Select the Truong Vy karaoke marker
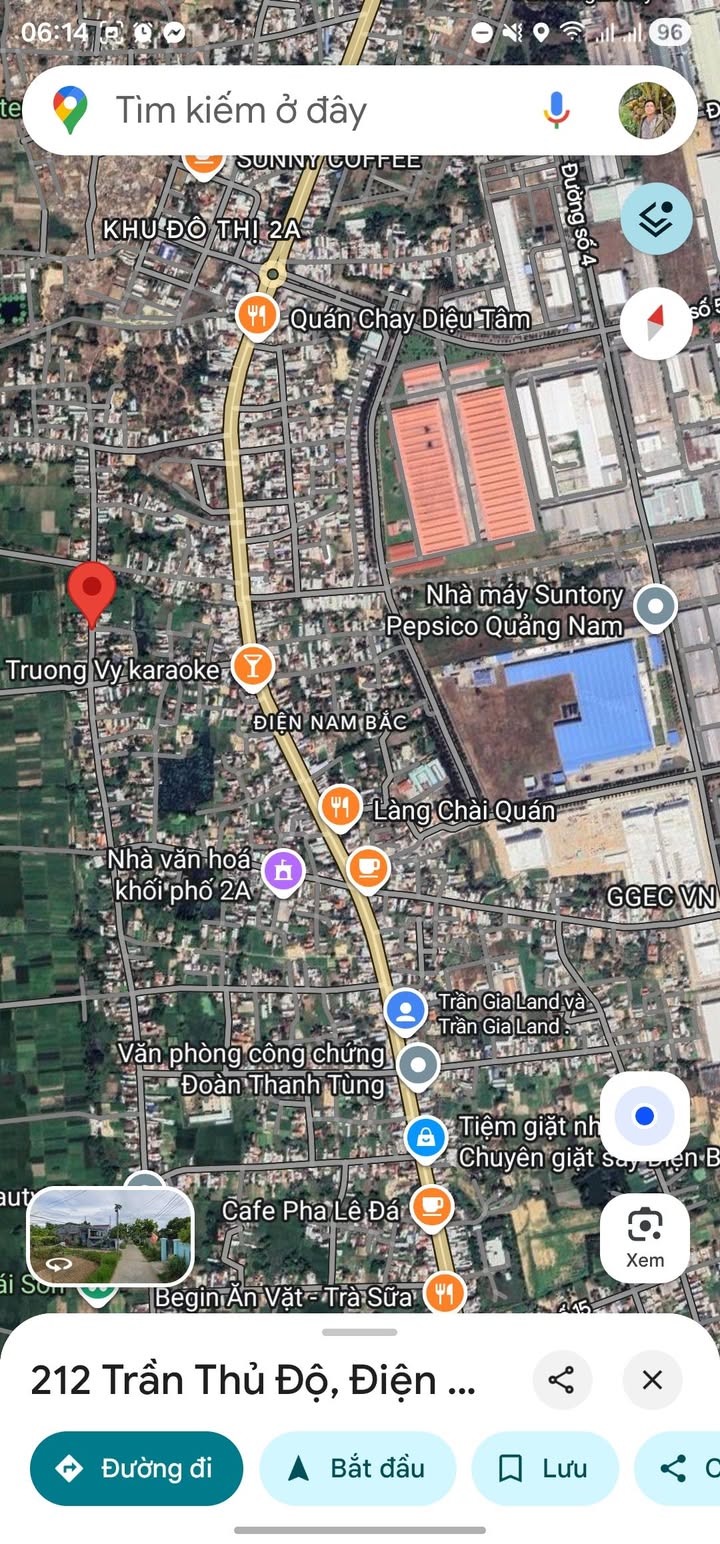Image resolution: width=720 pixels, height=1544 pixels. (253, 666)
